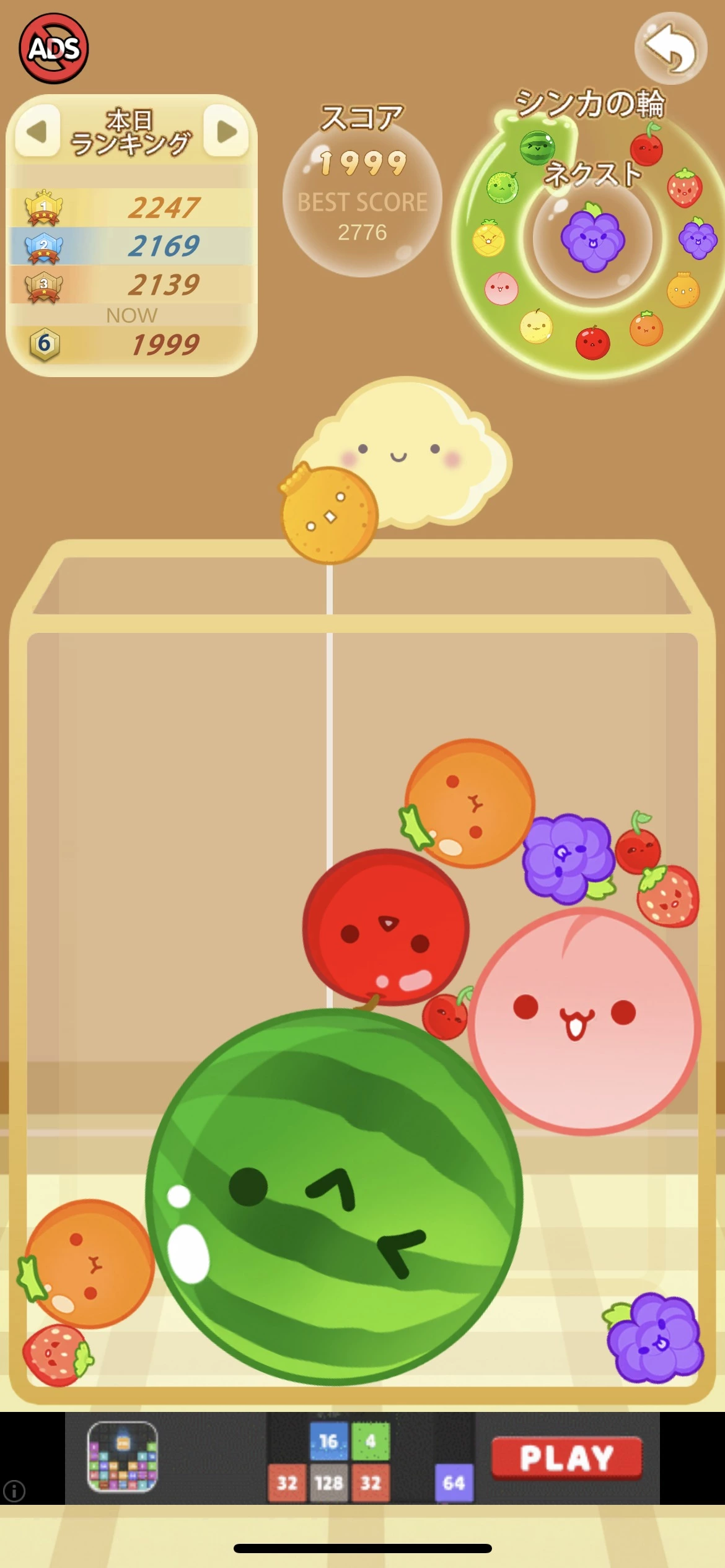Tap the remove ADS button
Image resolution: width=725 pixels, height=1568 pixels.
coord(54,48)
